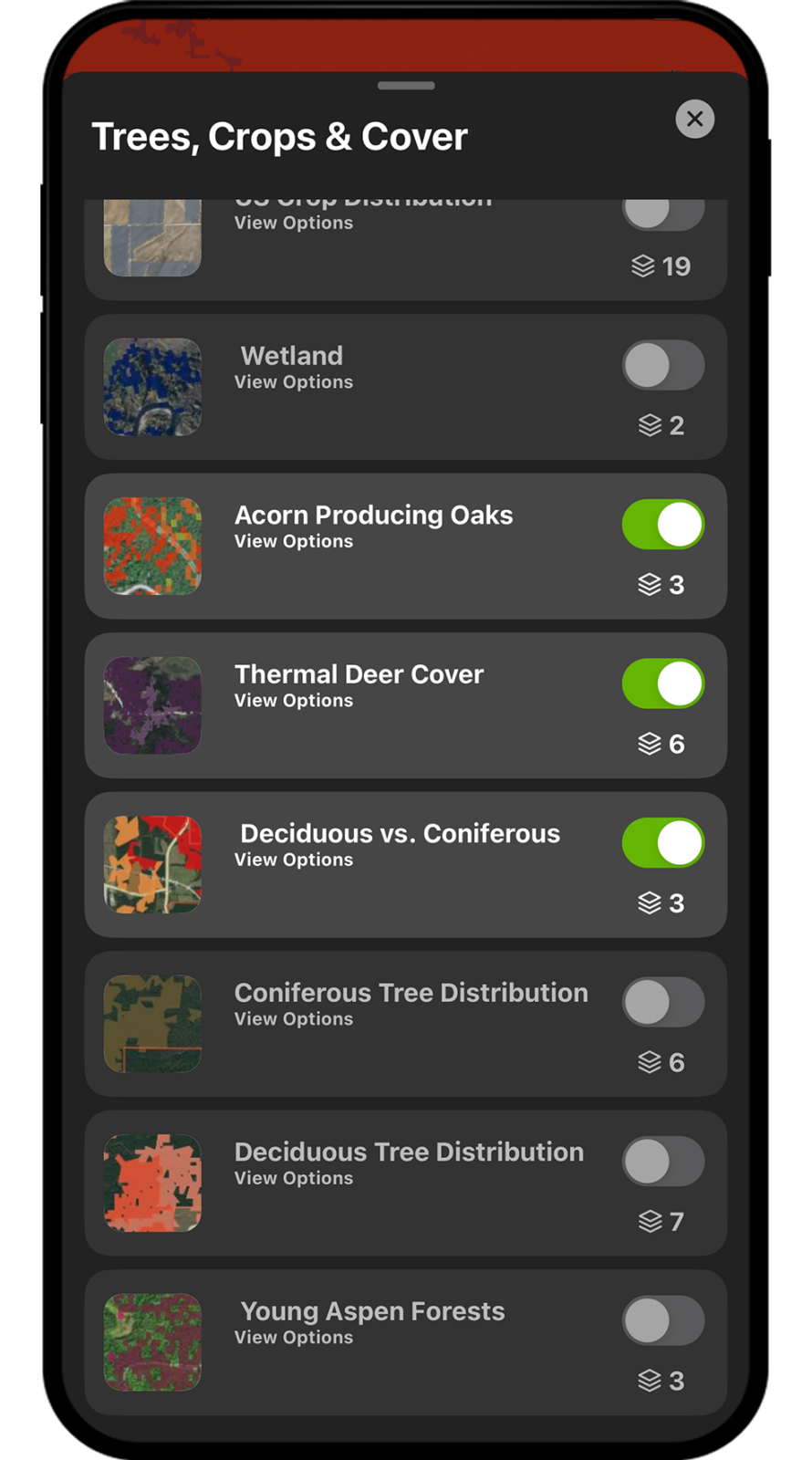Close the Trees, Crops & Cover panel
The width and height of the screenshot is (812, 1460).
pos(694,119)
